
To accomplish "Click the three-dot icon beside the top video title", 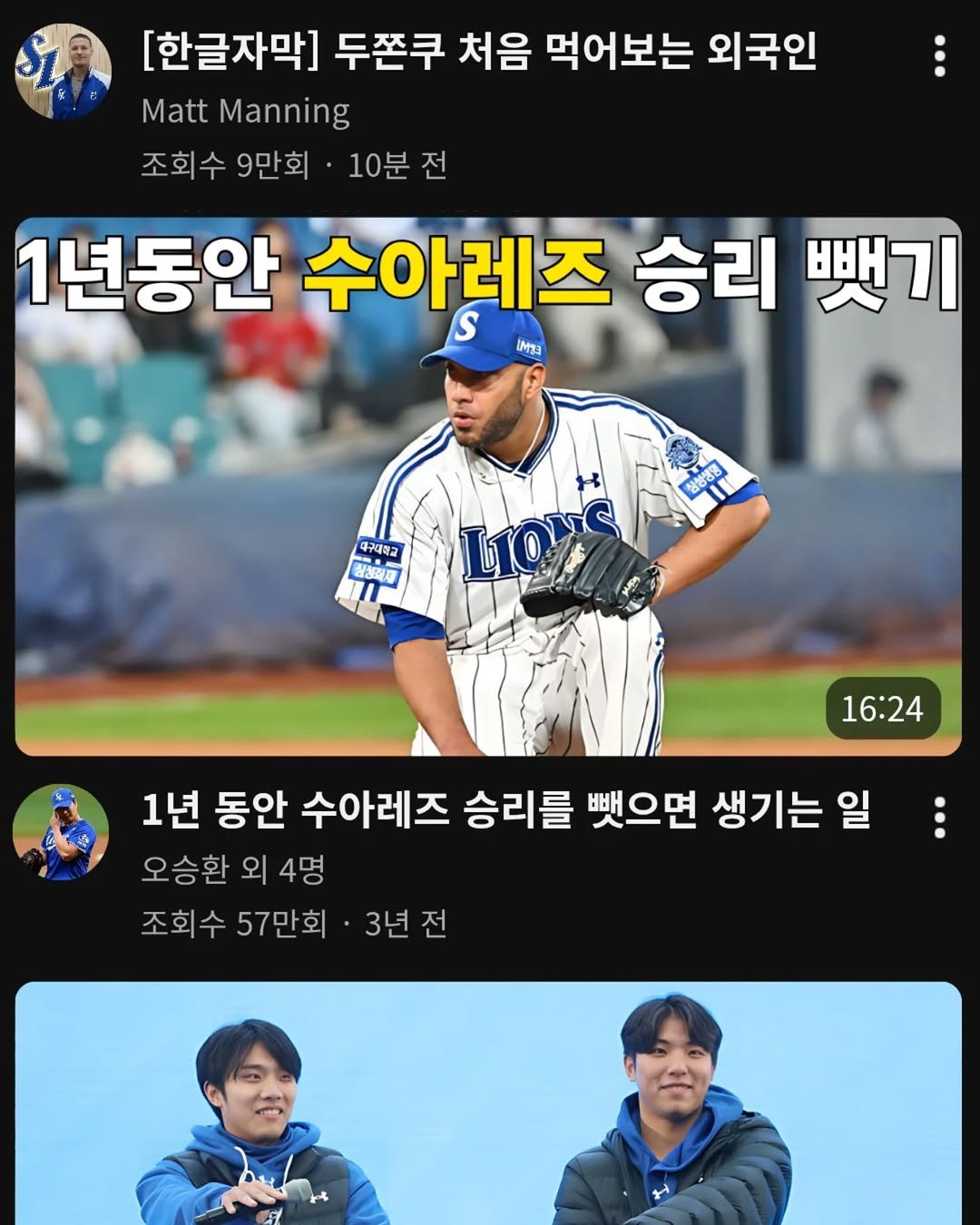I will tap(941, 54).
